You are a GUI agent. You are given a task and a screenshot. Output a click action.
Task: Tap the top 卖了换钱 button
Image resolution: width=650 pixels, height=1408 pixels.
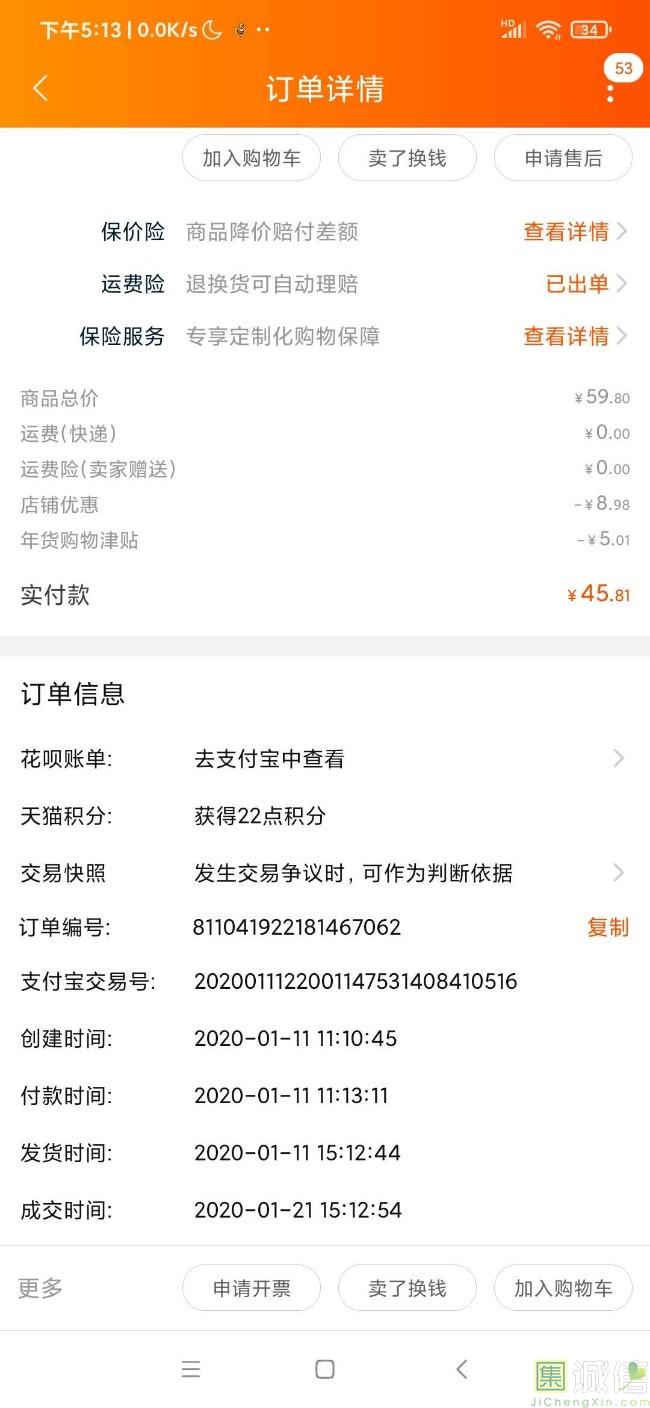tap(407, 158)
